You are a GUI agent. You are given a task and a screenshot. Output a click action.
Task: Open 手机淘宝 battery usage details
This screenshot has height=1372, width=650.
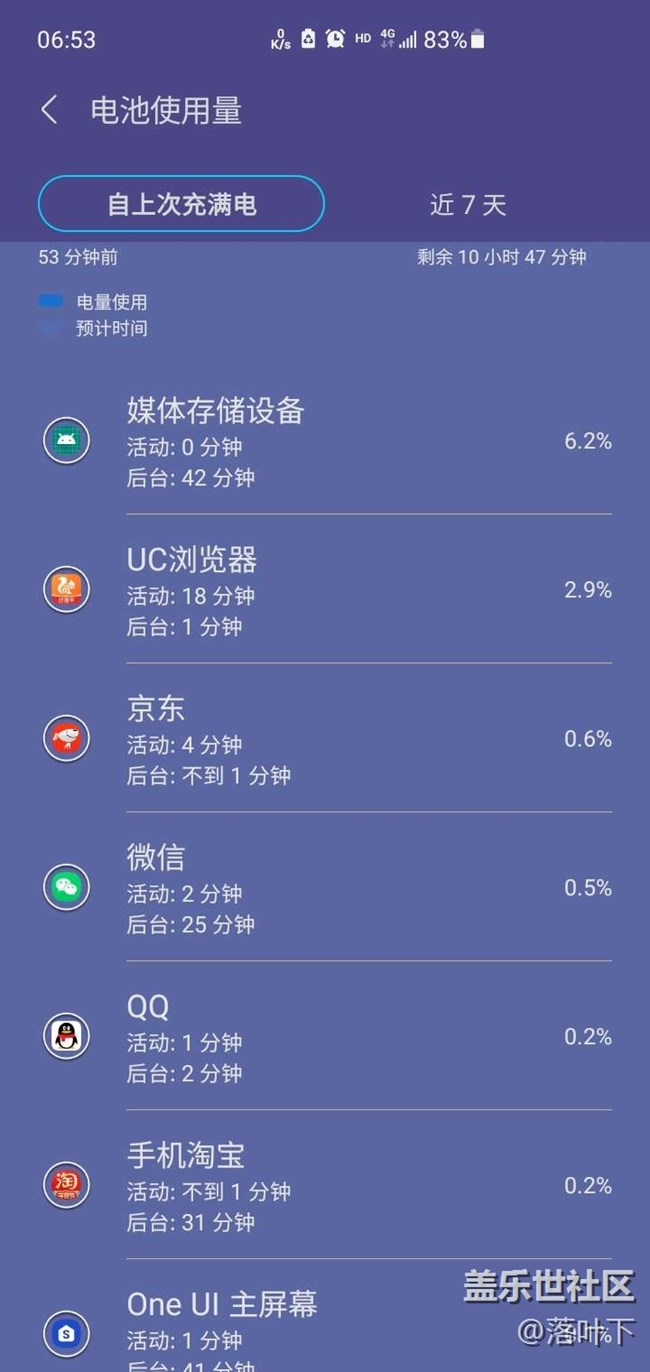click(325, 1186)
